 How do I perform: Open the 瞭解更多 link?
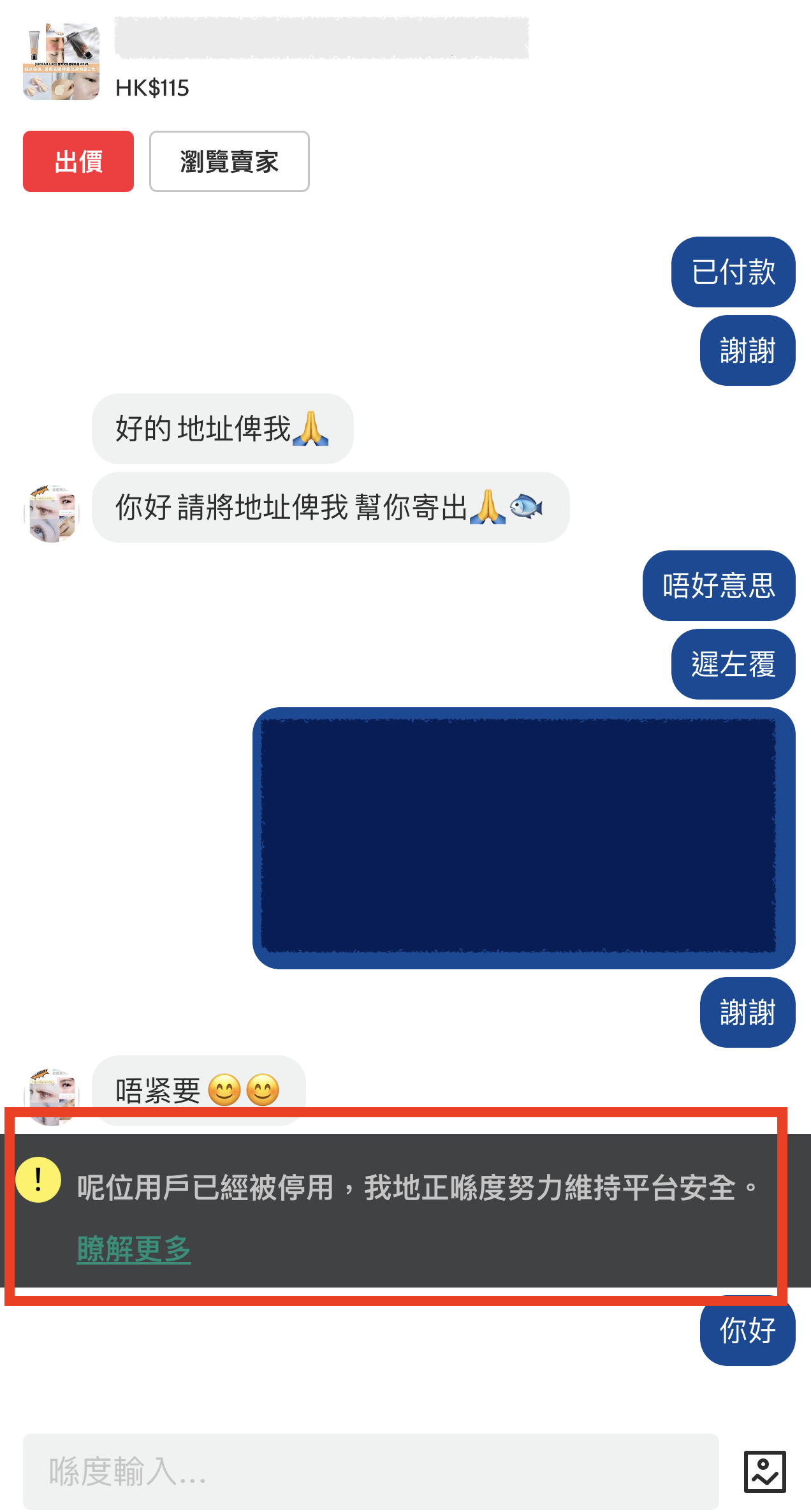(x=134, y=1248)
